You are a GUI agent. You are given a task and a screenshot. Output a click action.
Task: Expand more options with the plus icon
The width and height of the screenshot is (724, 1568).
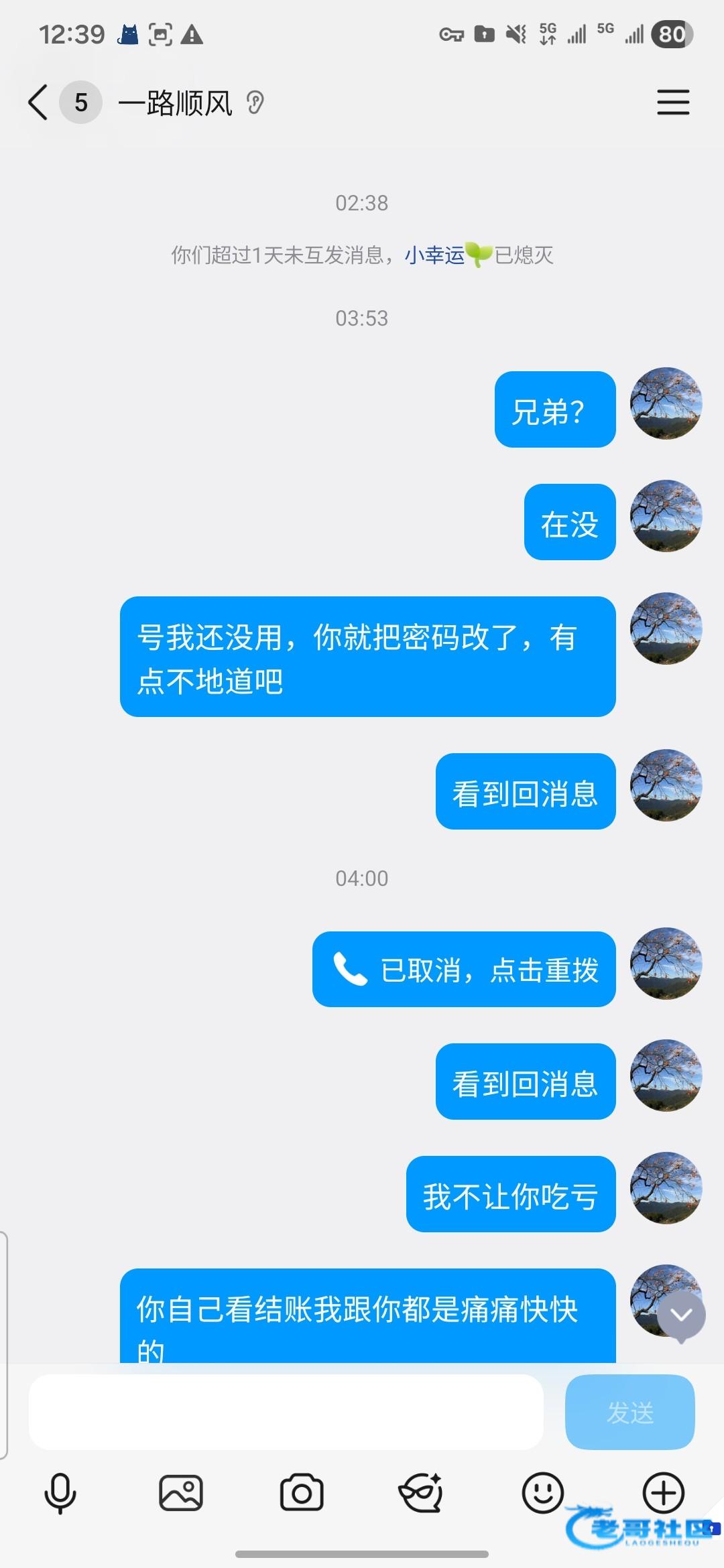point(663,1494)
